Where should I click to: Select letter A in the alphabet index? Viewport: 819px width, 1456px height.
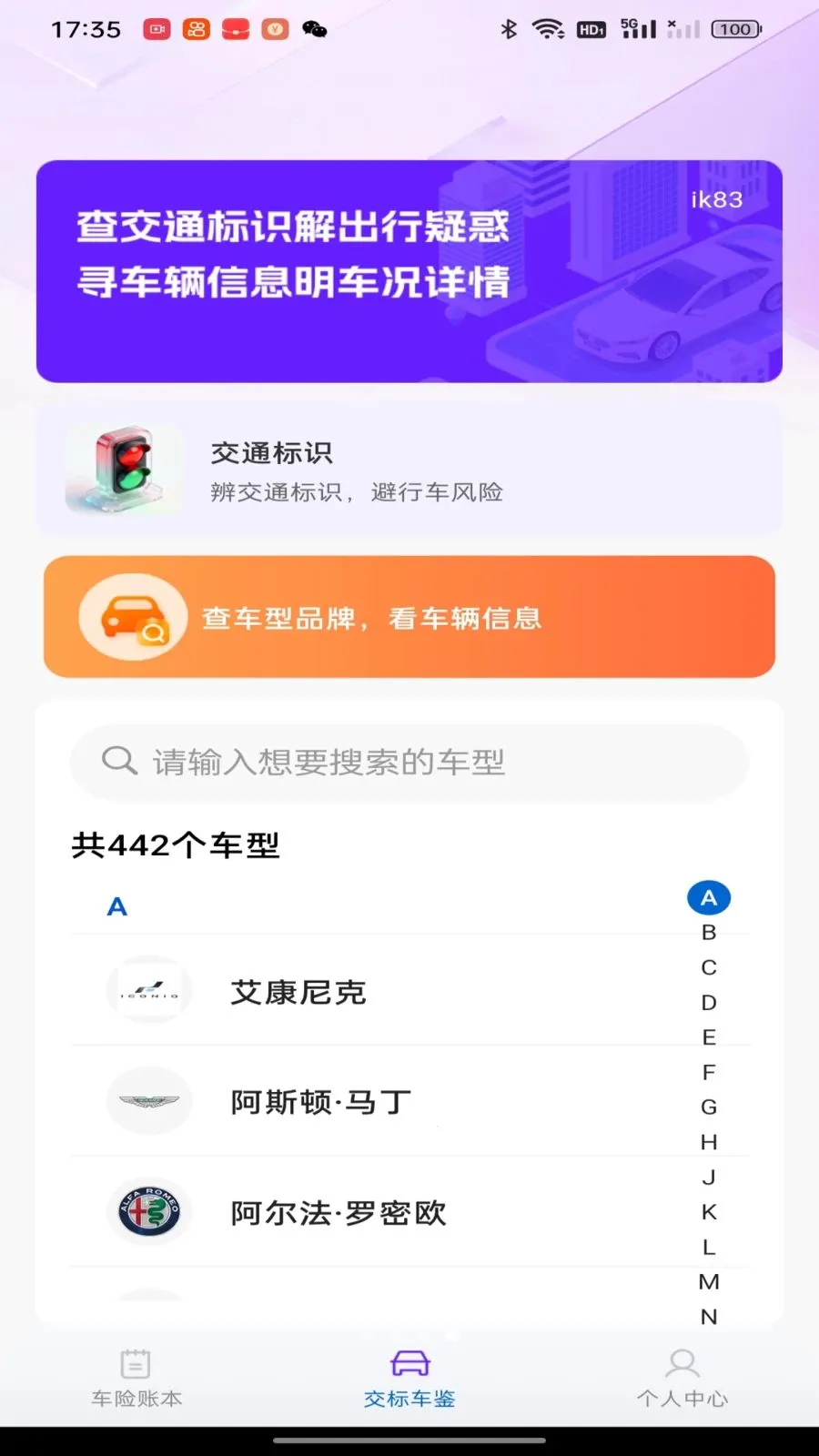pyautogui.click(x=708, y=897)
